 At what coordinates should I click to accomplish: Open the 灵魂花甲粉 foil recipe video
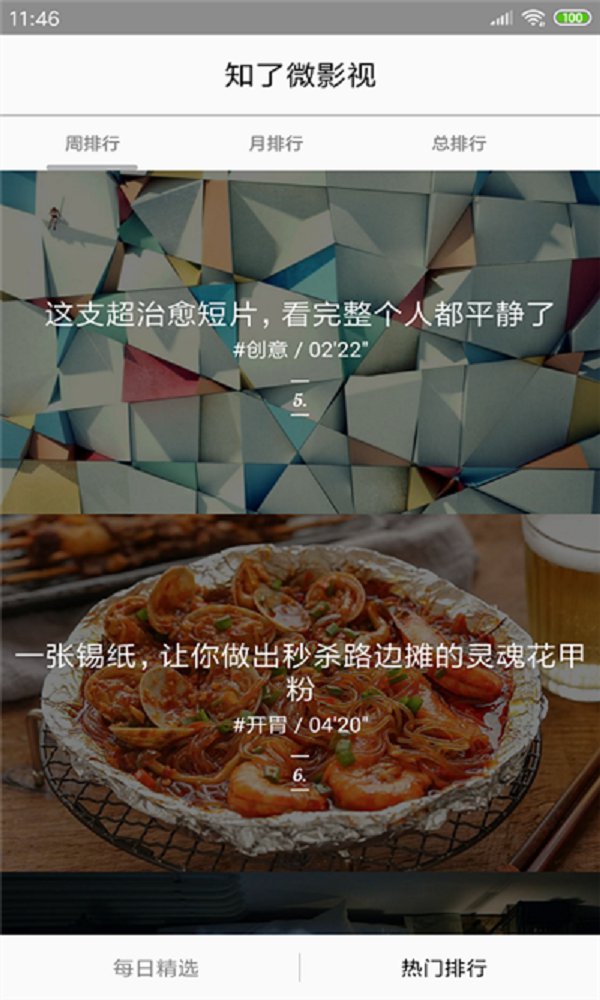(x=300, y=690)
